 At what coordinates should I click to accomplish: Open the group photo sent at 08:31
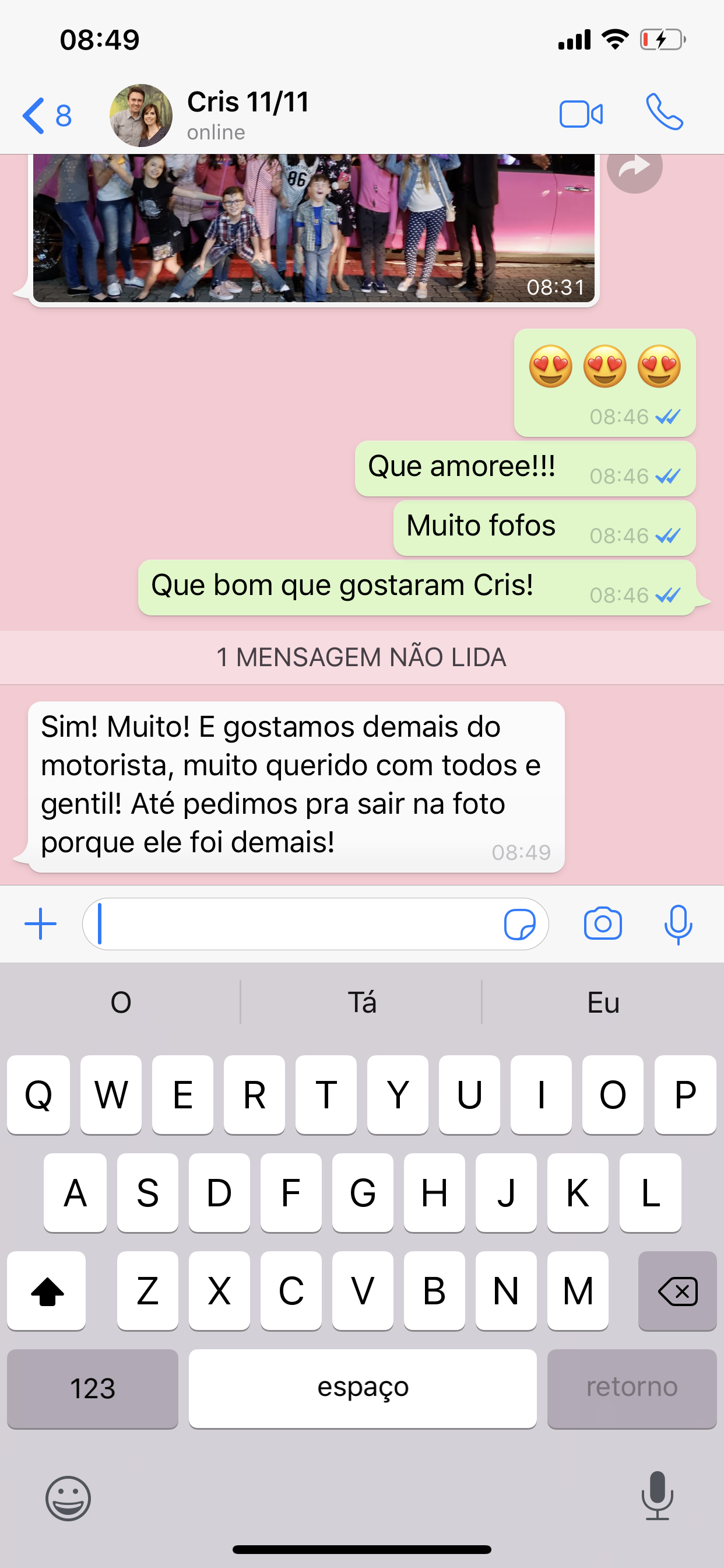[314, 228]
